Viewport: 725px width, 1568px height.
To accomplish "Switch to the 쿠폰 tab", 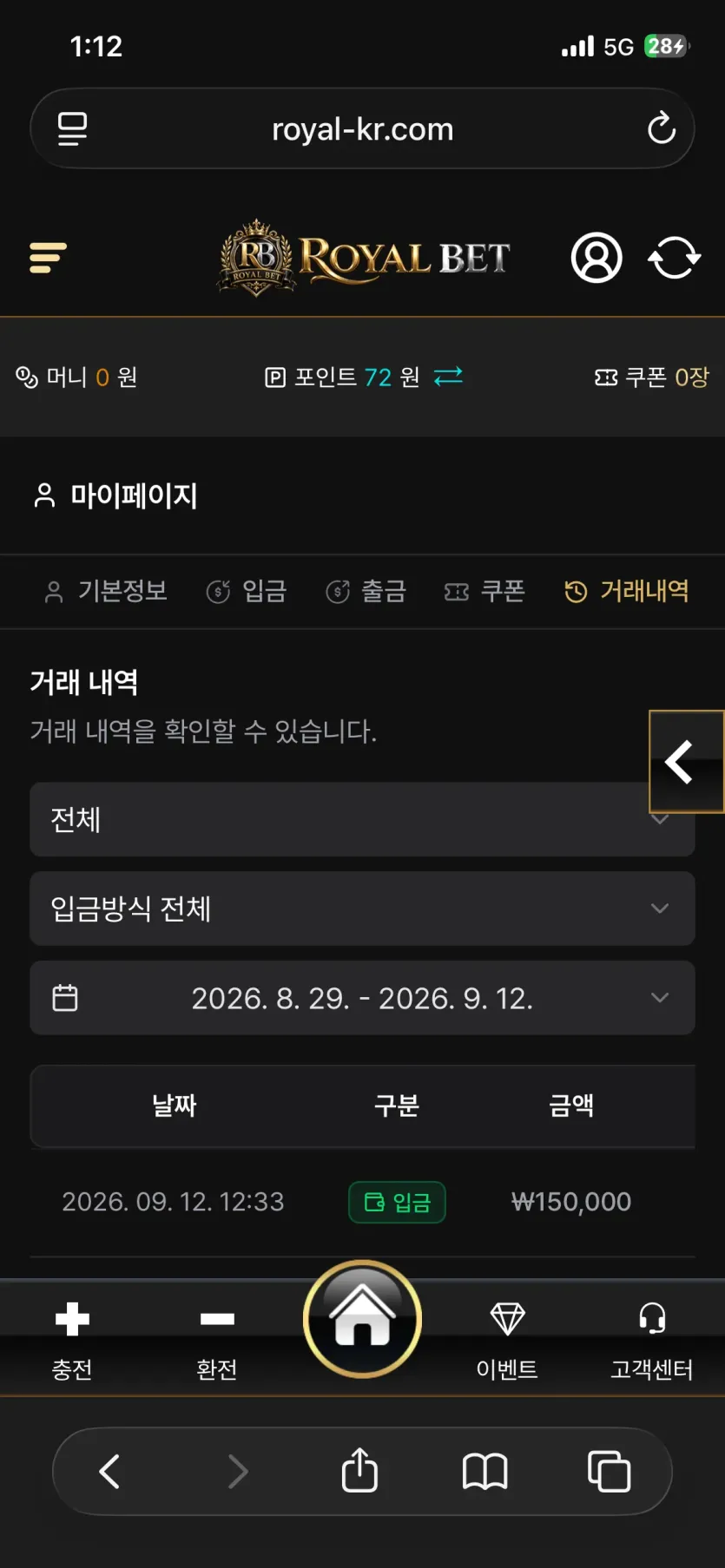I will [484, 591].
